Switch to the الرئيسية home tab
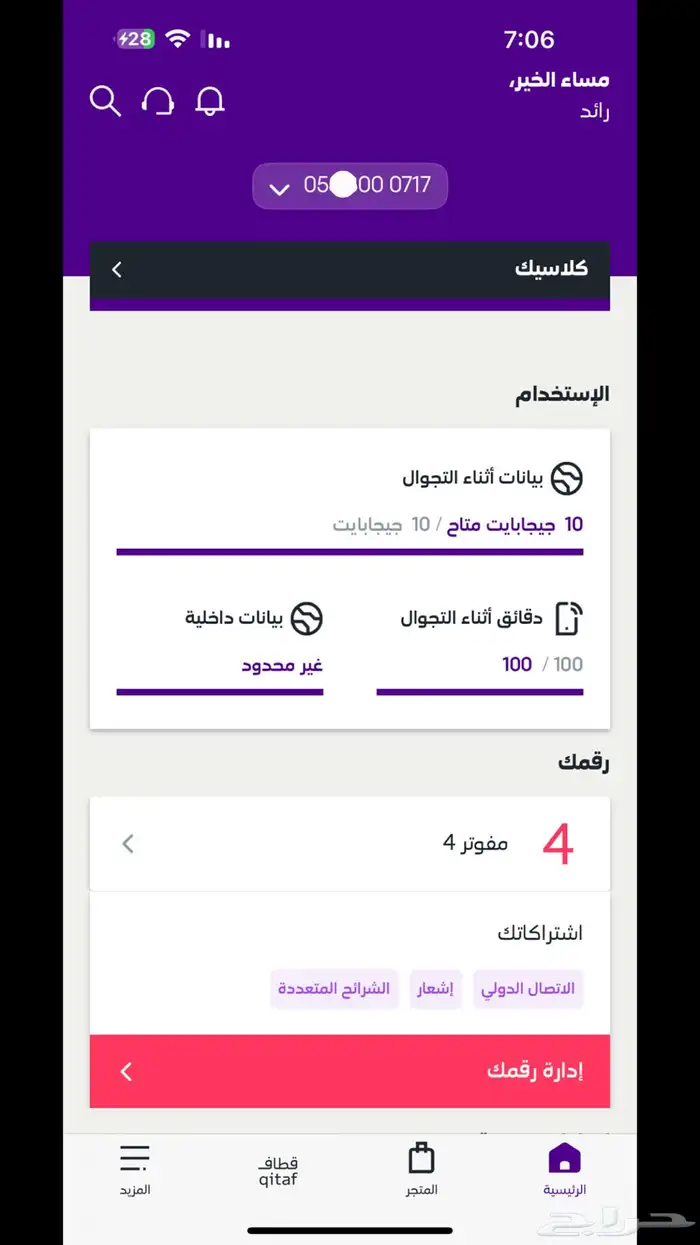Image resolution: width=700 pixels, height=1245 pixels. point(565,1170)
